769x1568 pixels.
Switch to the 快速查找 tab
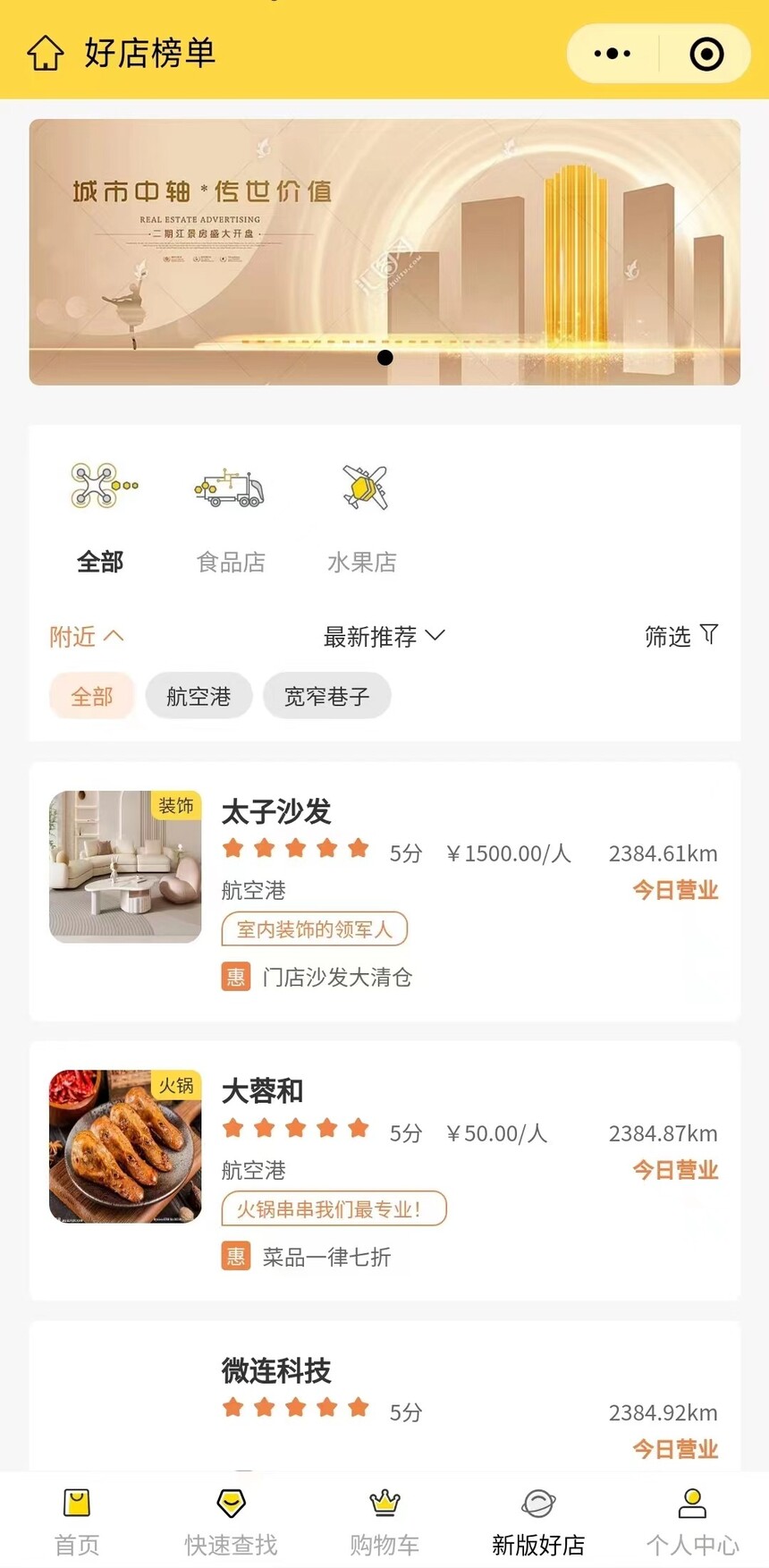coord(231,1521)
